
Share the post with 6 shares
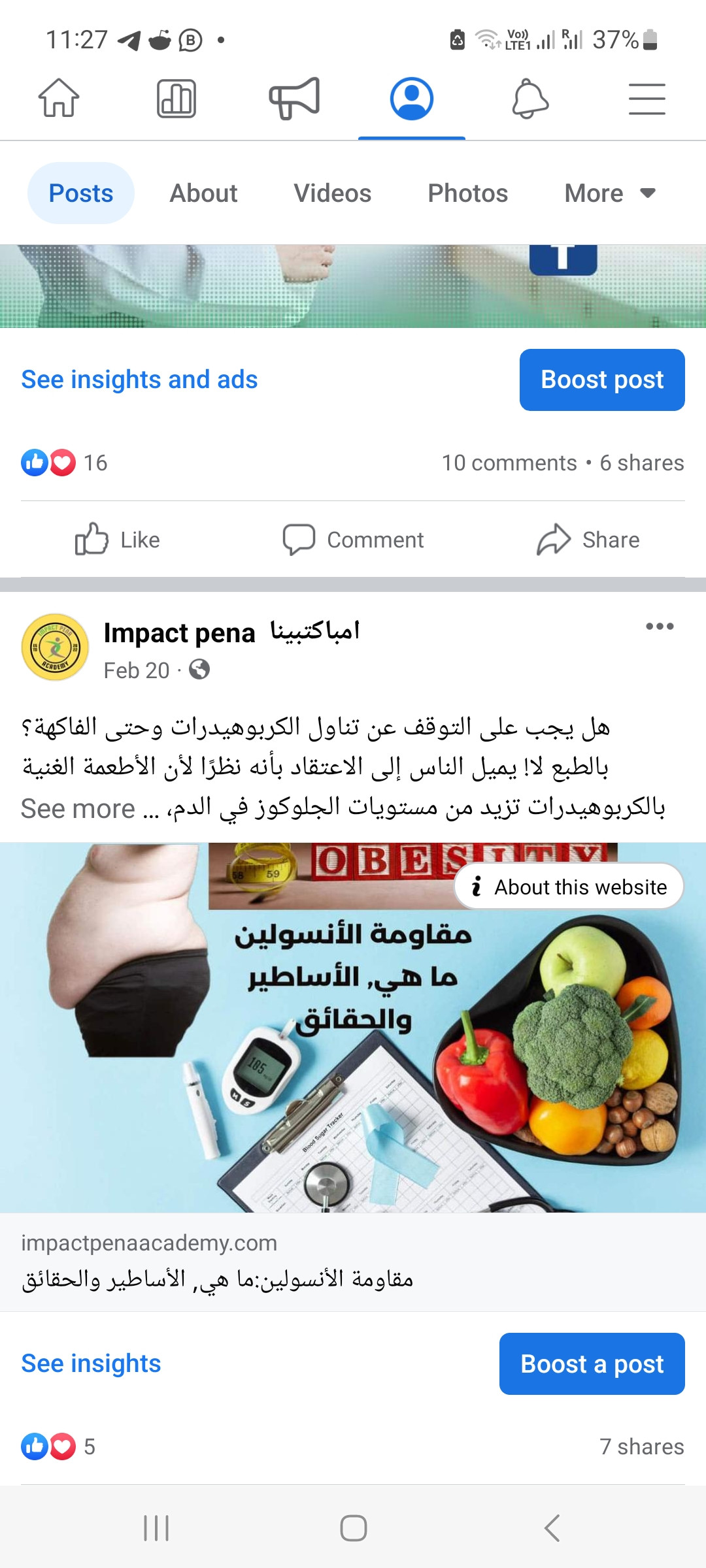[588, 540]
